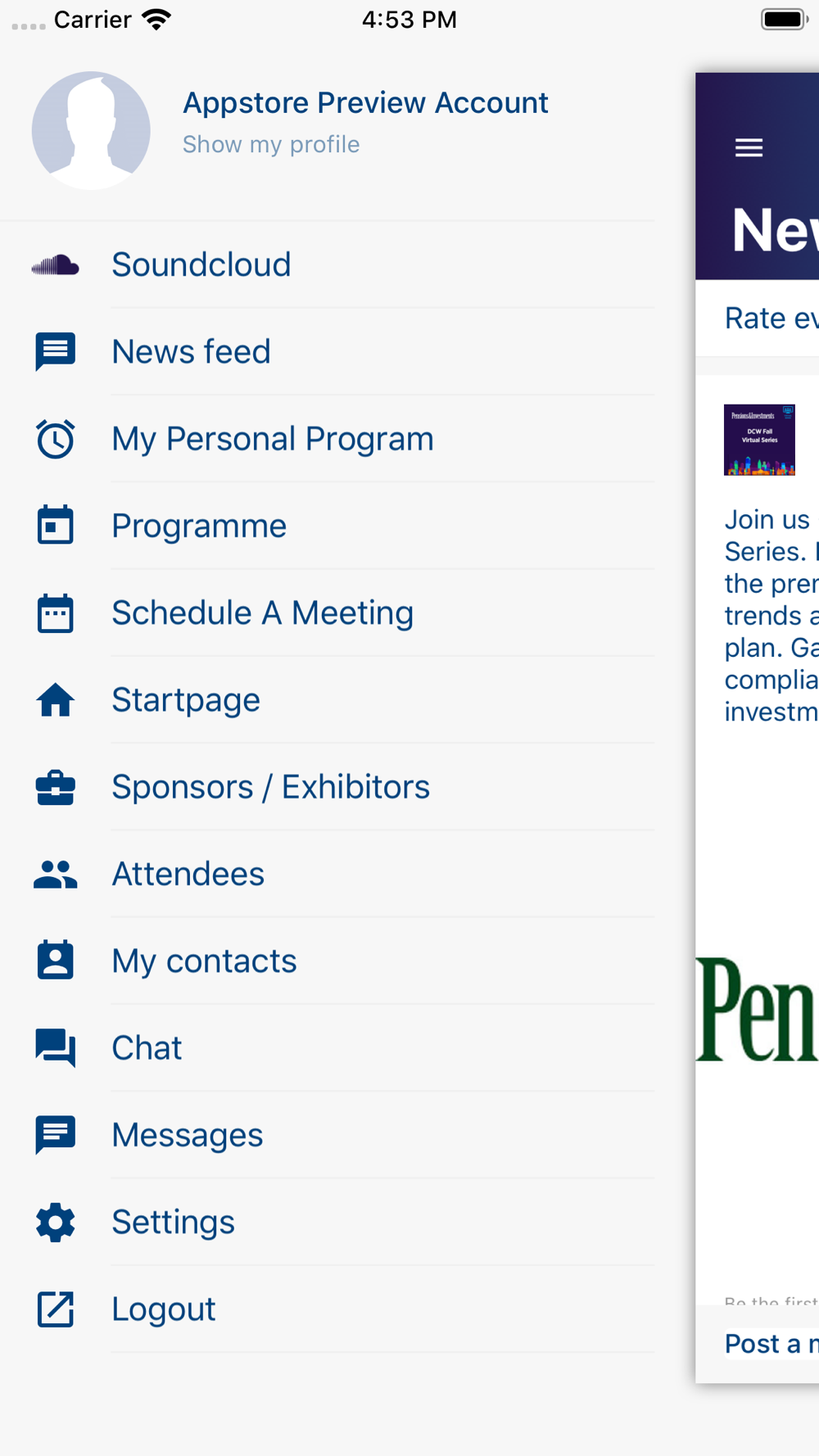
Task: Open Settings
Action: click(173, 1222)
